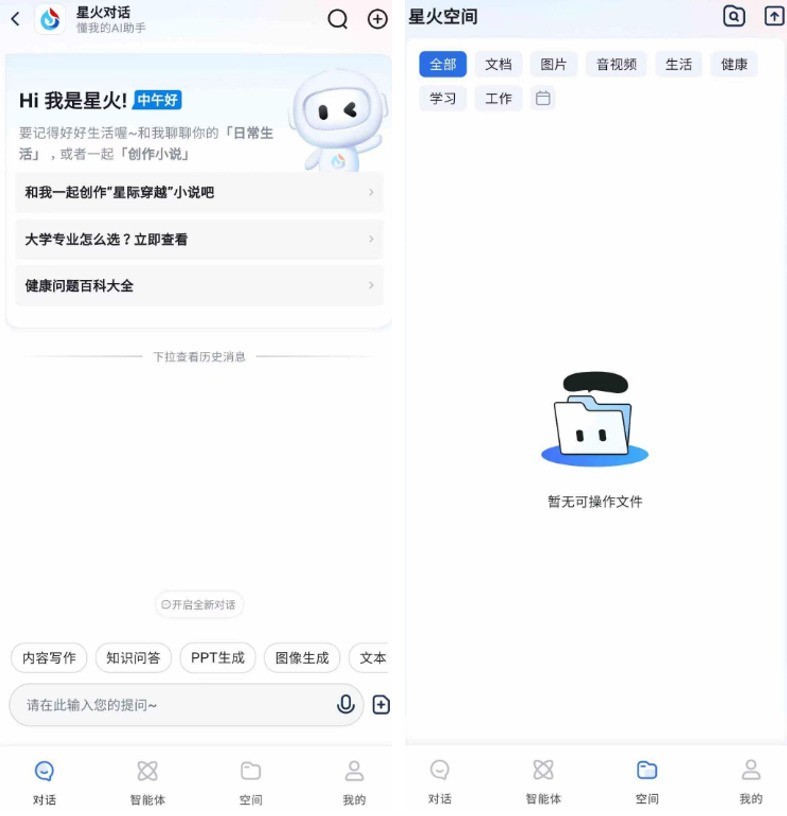Start voice input with the microphone icon
Viewport: 787px width, 816px height.
click(346, 705)
